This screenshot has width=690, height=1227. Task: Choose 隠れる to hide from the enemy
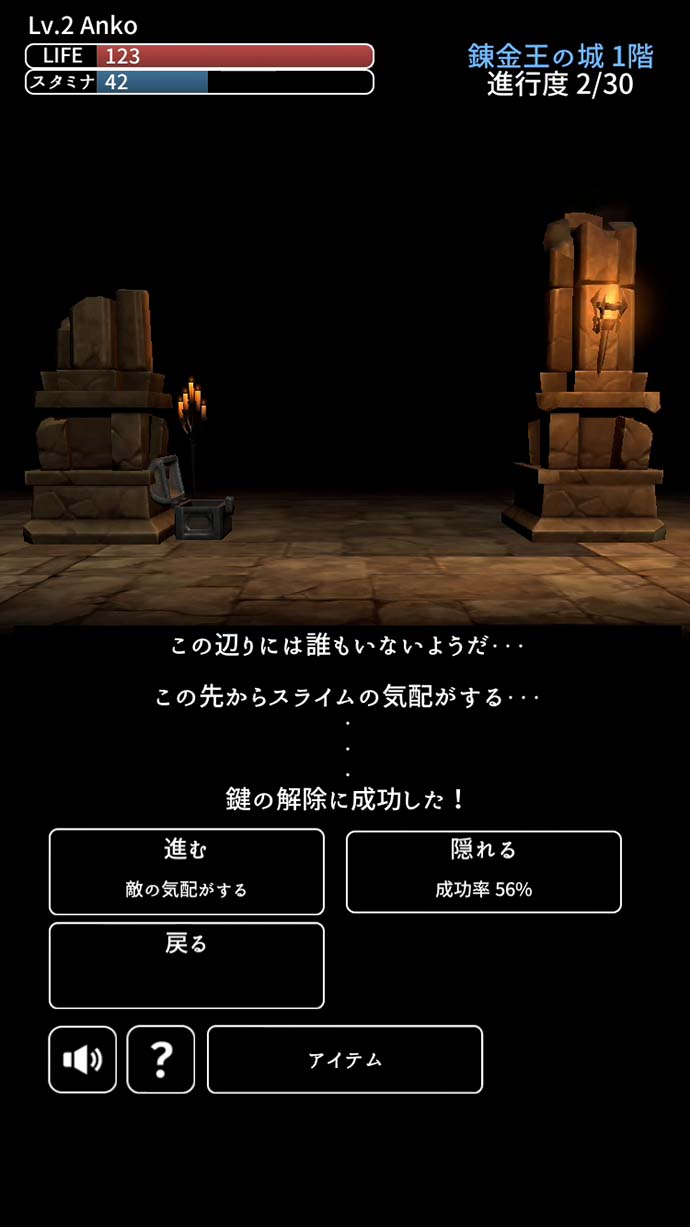coord(484,871)
